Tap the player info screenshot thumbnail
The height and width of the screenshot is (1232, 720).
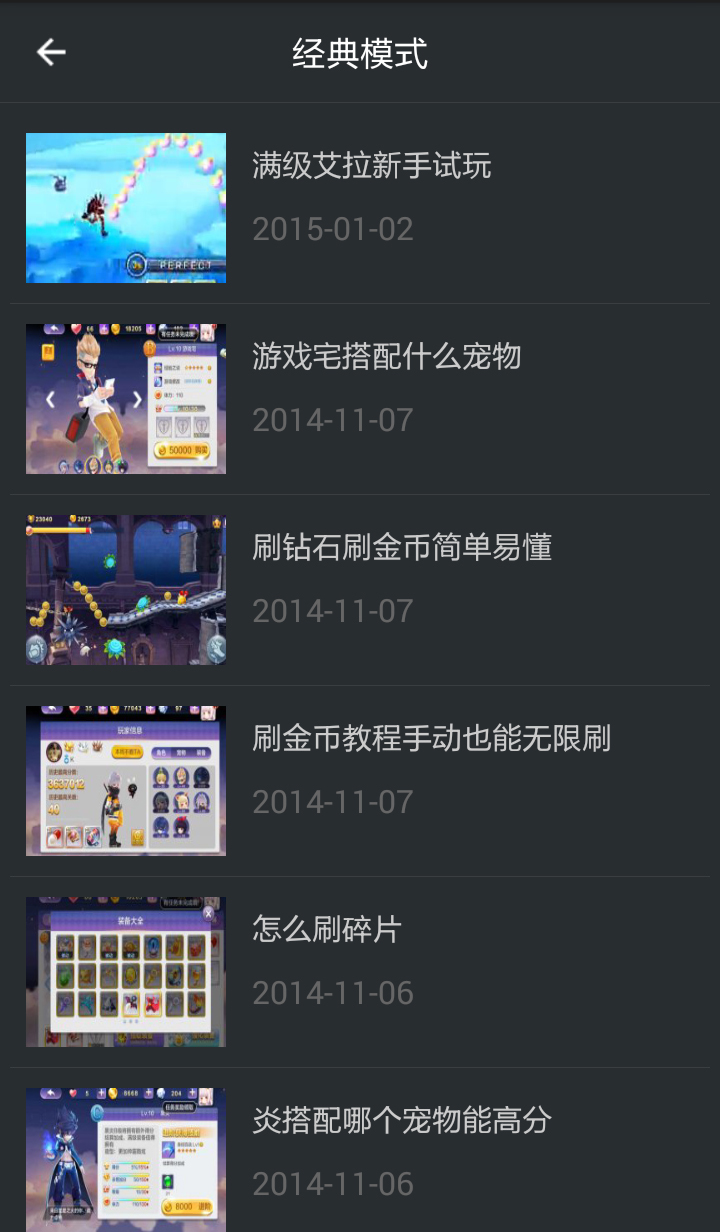tap(125, 780)
